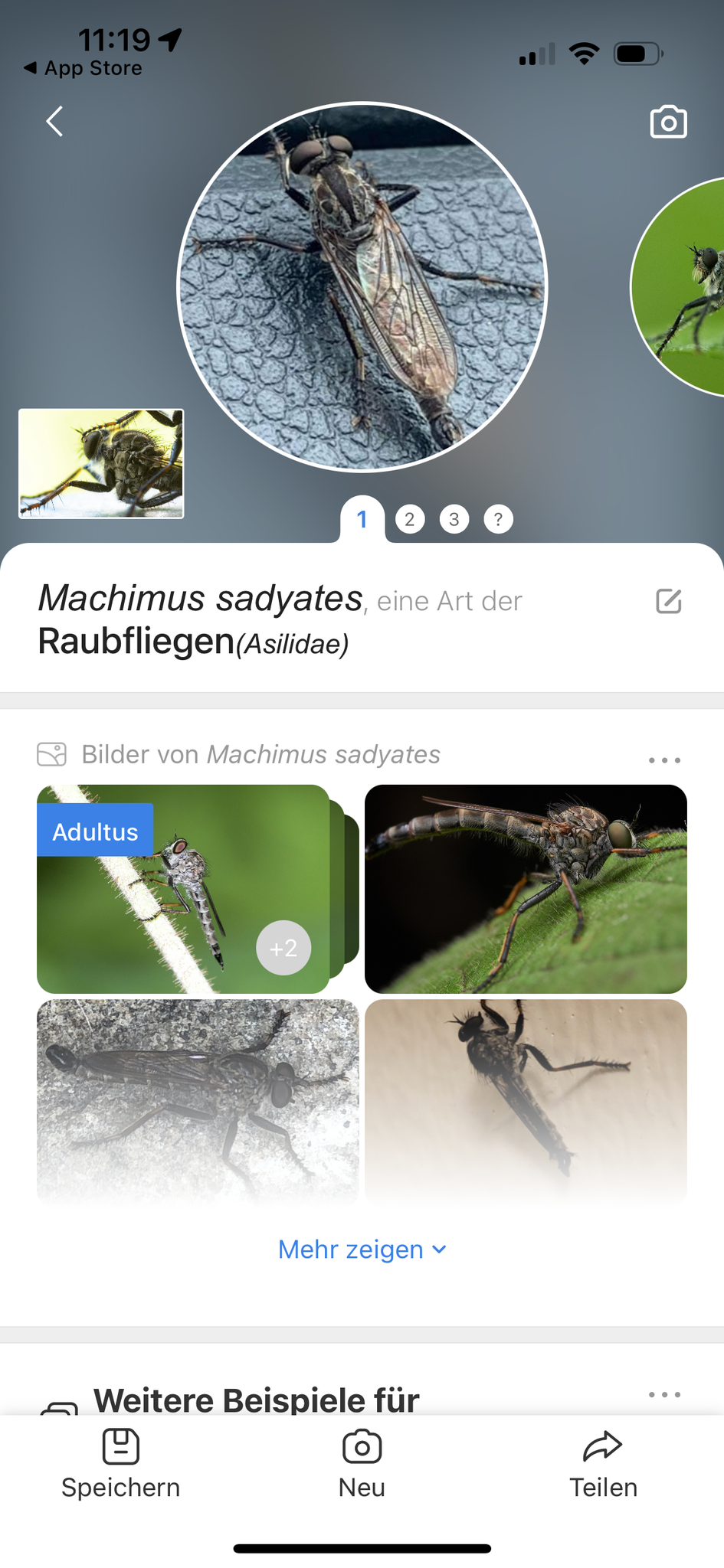Screen dimensions: 724x1568
Task: Open options for Bilder von Machimus sadyates
Action: 663,759
